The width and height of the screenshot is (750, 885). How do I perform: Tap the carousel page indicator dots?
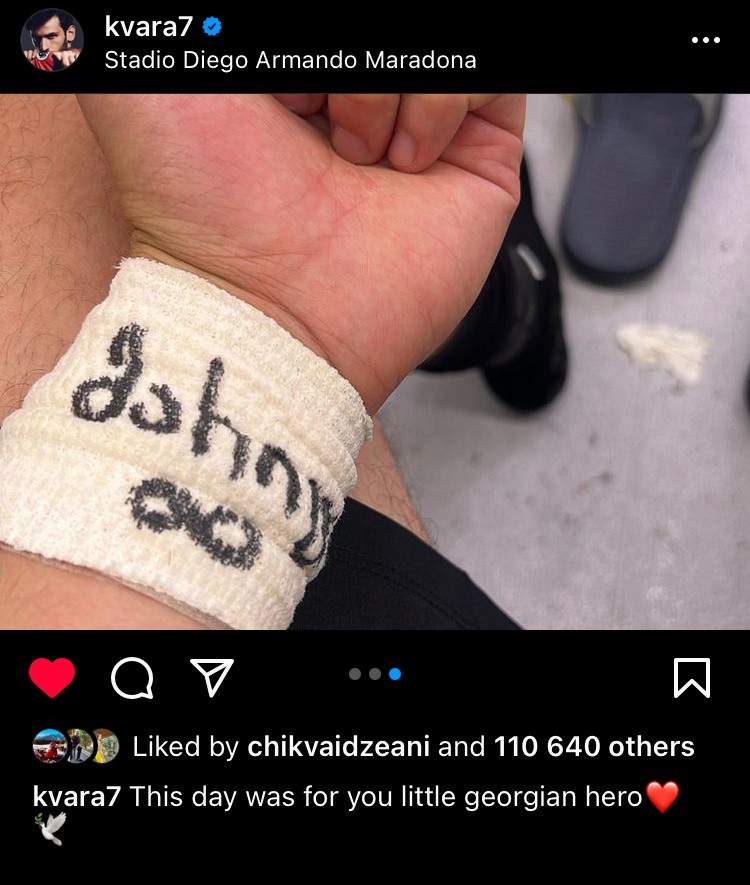(375, 674)
